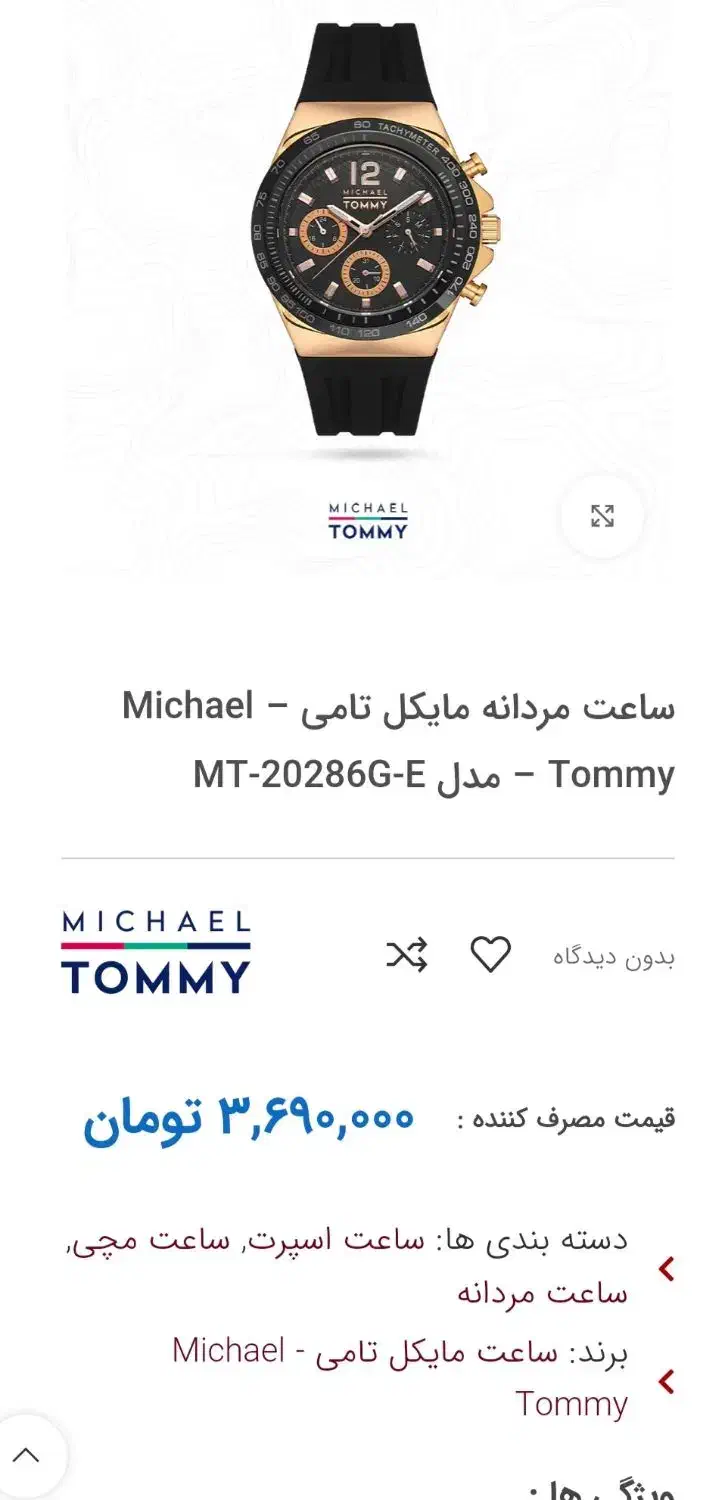Expand the product image to fullscreen
The image size is (728, 1500).
(x=601, y=517)
